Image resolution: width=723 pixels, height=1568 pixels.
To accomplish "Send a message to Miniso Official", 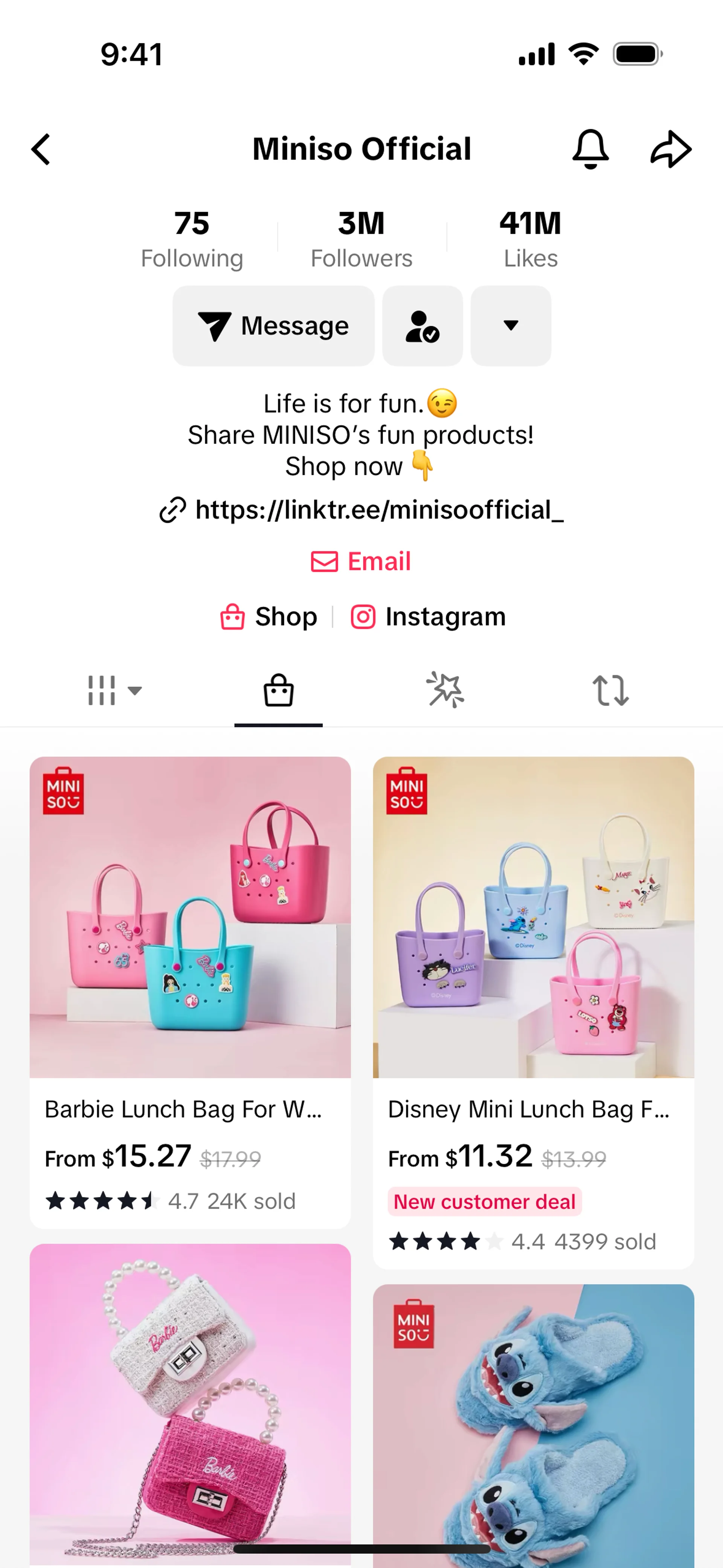I will click(273, 326).
